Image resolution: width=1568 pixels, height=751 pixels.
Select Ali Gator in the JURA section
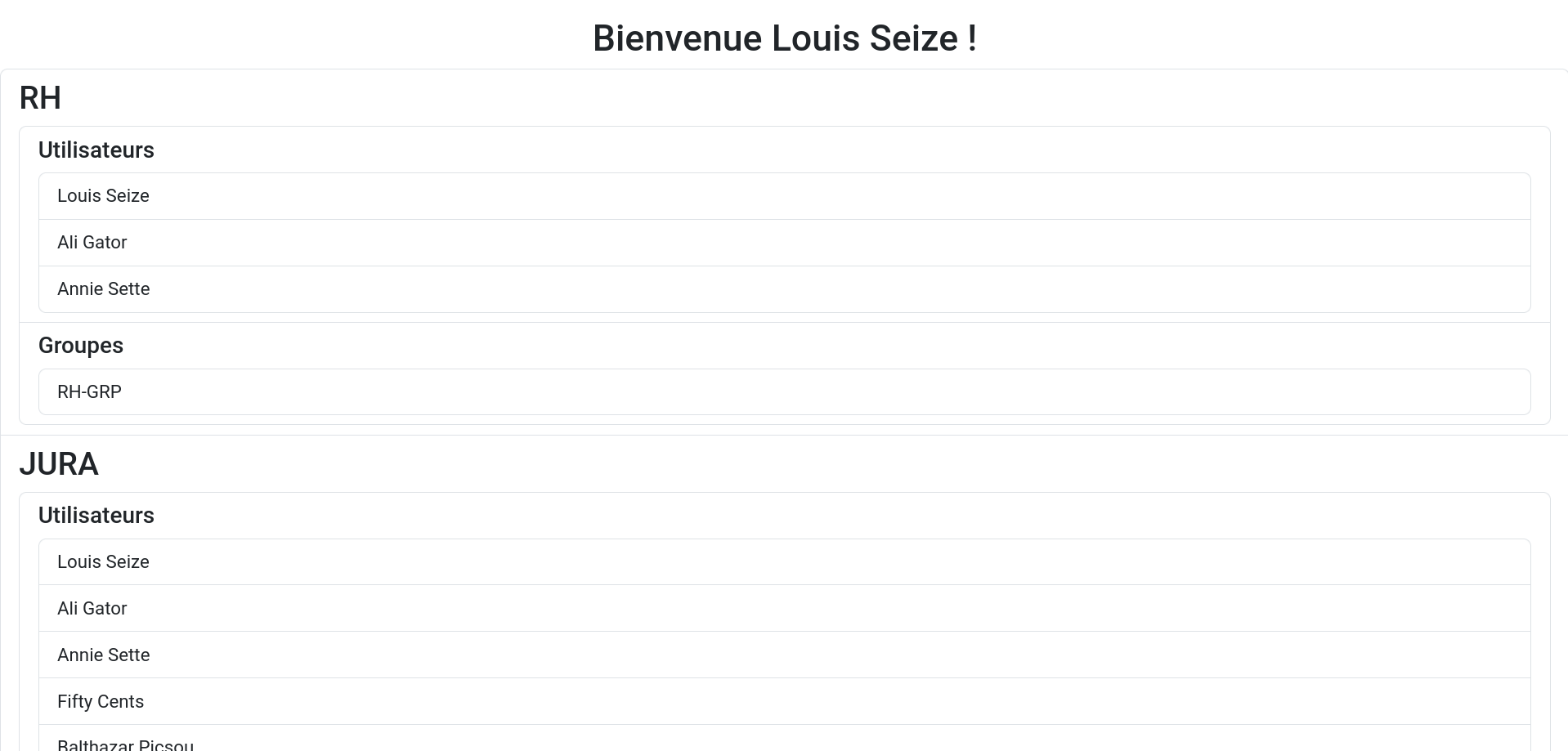[x=92, y=609]
